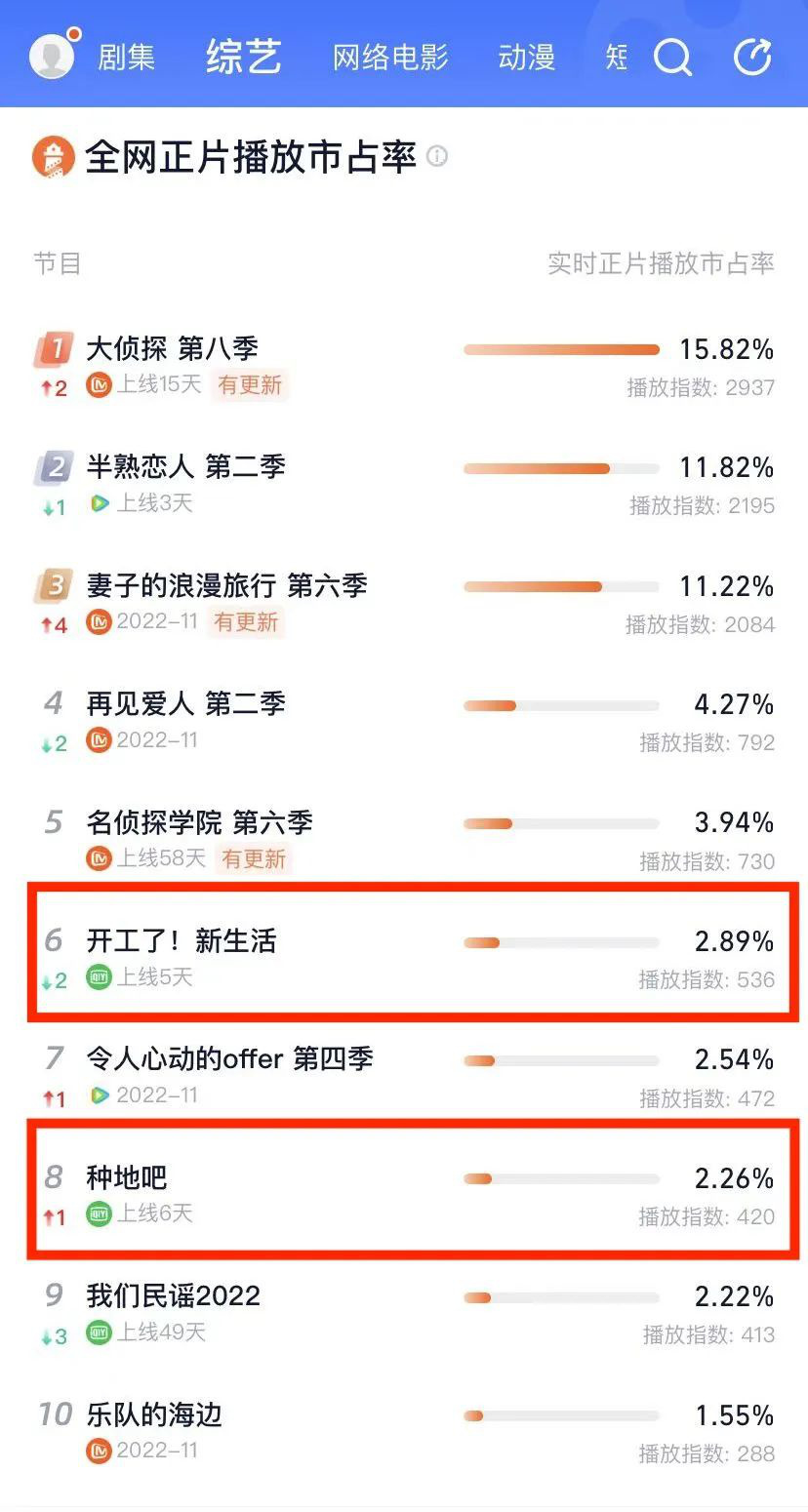Select 妻子的浪漫旅行 第六季 row
Viewport: 808px width, 1512px height.
tap(404, 603)
